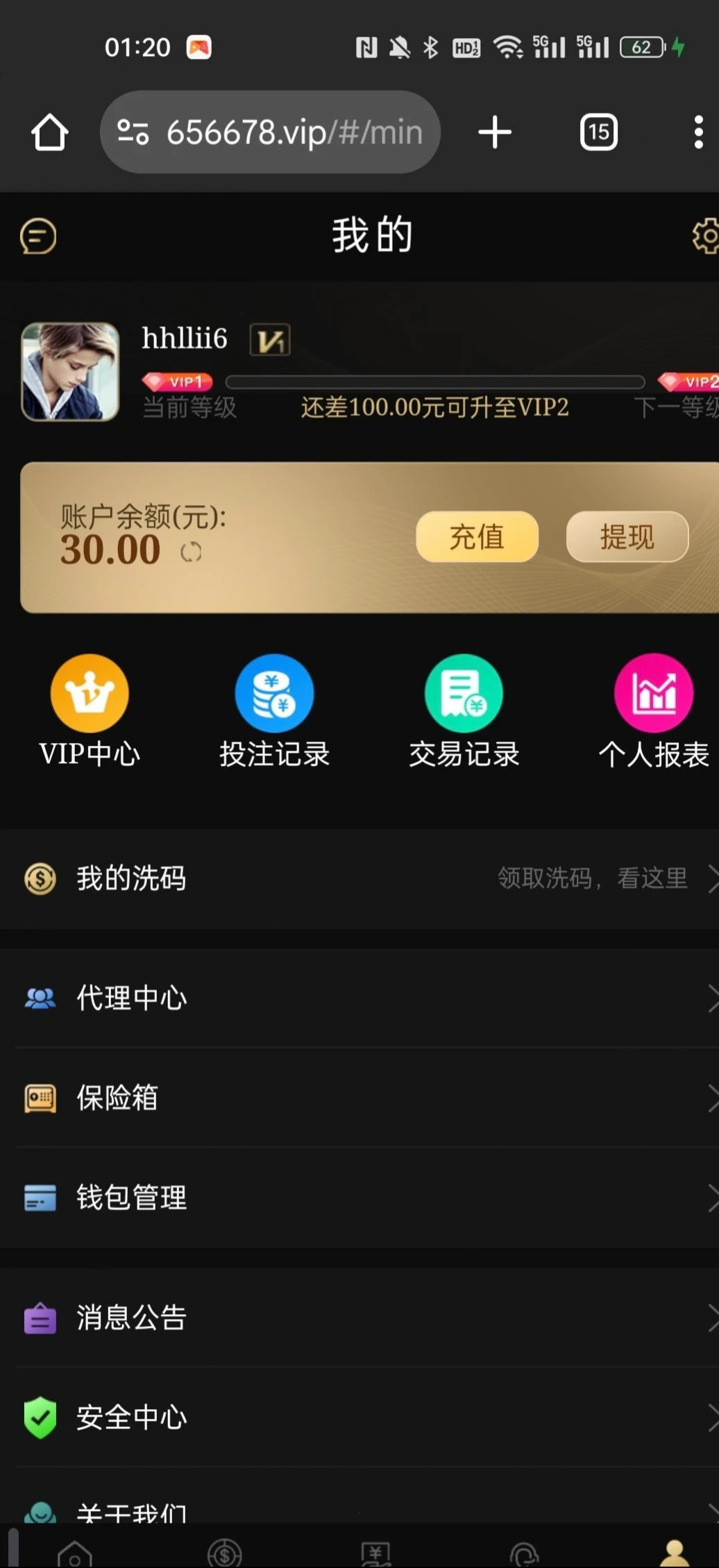
Task: Tap the 充值 recharge button
Action: 477,537
